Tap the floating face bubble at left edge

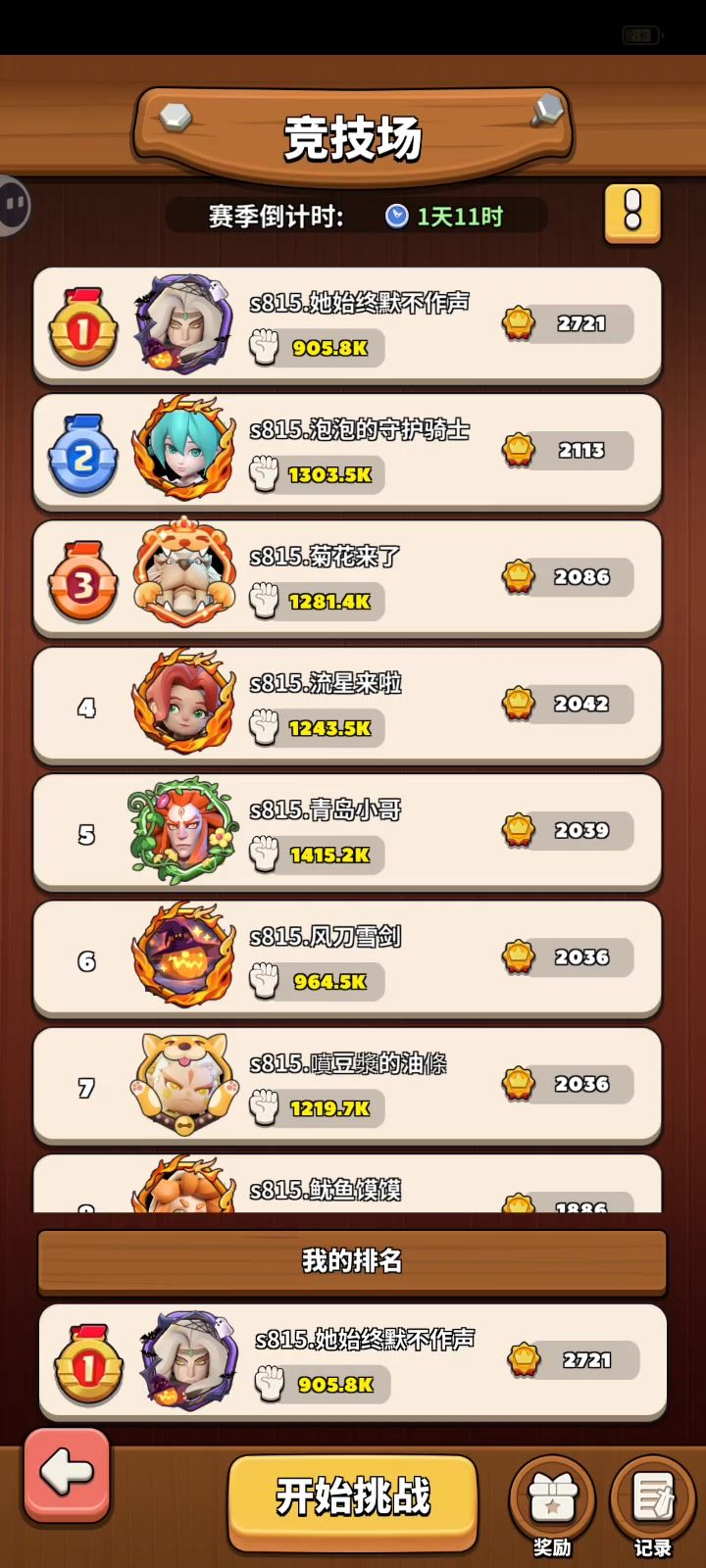pyautogui.click(x=14, y=206)
